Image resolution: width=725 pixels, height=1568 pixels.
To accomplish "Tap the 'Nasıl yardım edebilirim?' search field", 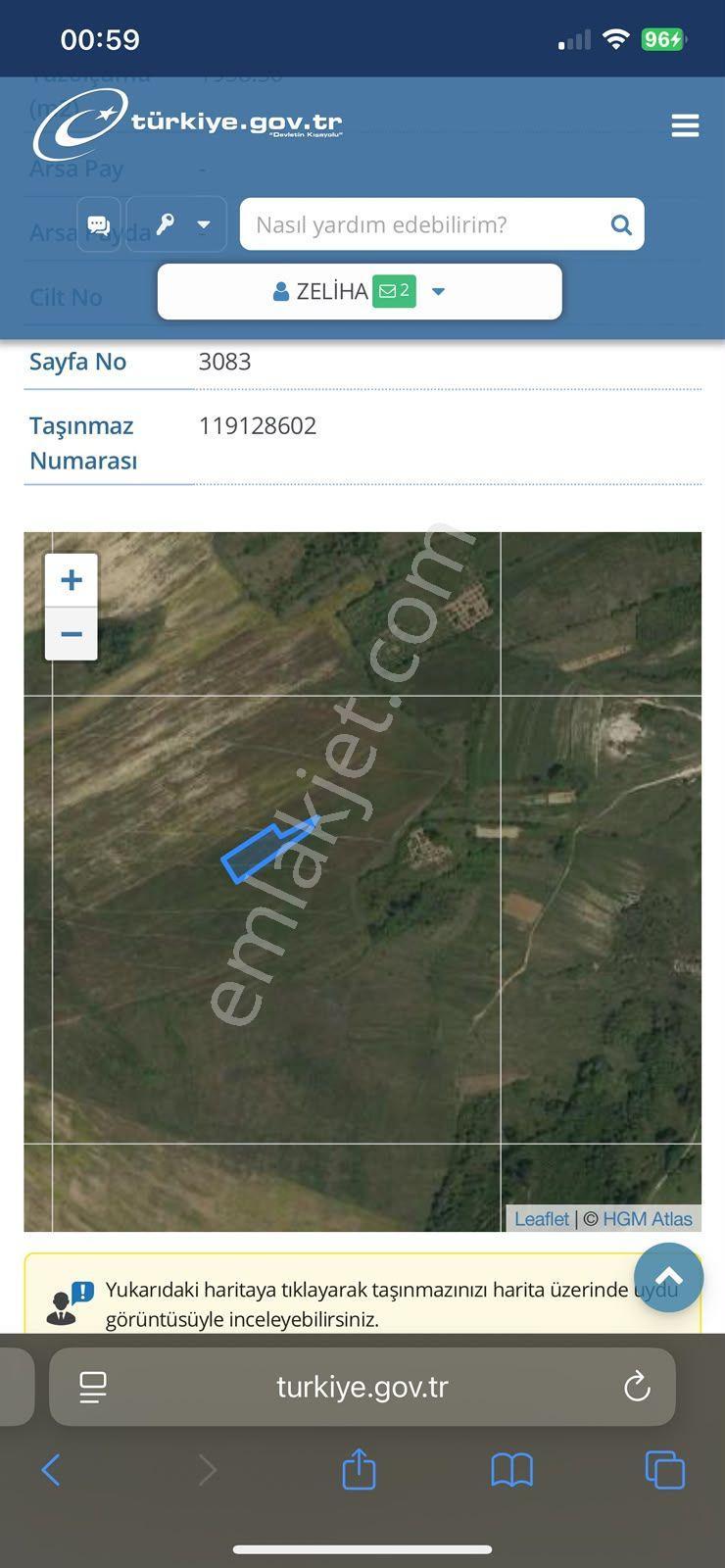I will (421, 224).
